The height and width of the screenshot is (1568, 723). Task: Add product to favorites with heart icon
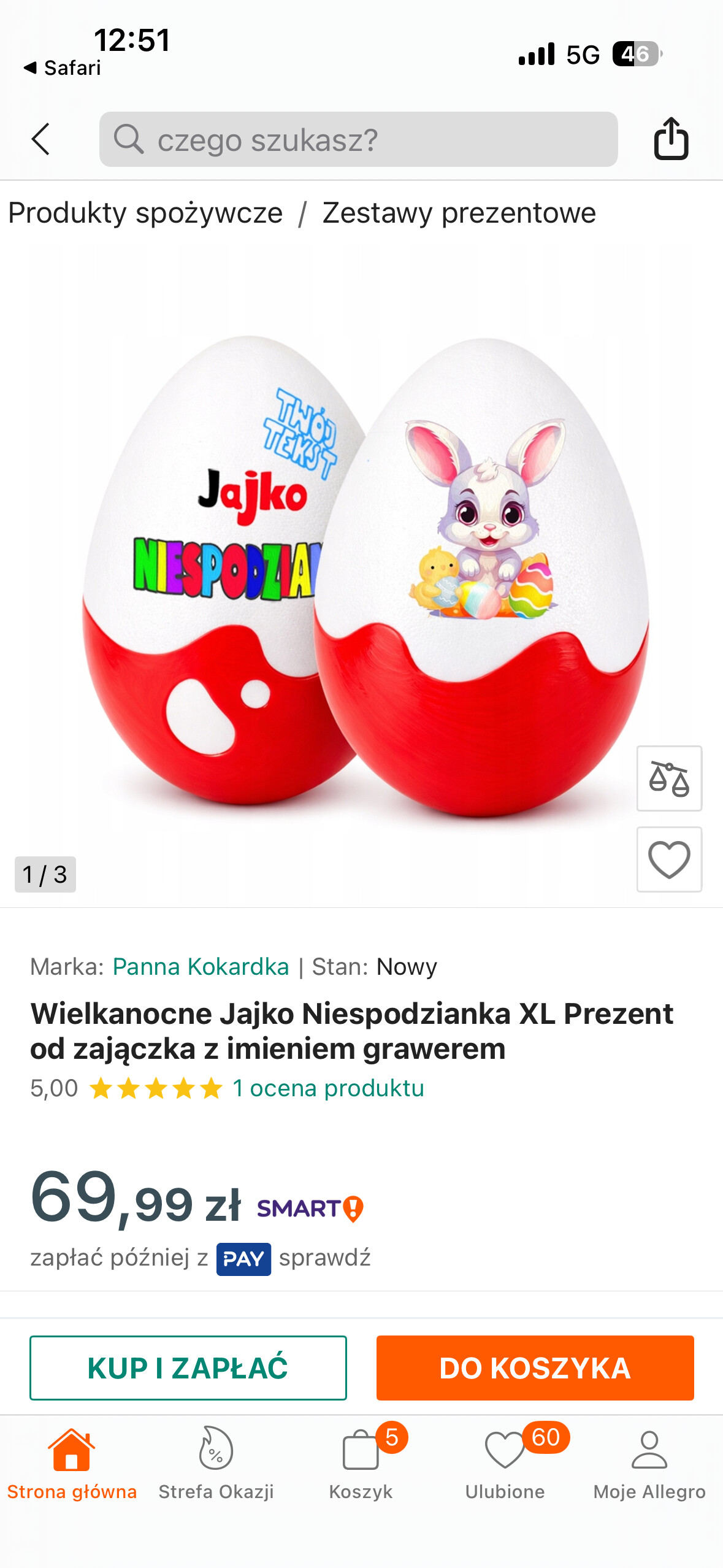point(669,859)
